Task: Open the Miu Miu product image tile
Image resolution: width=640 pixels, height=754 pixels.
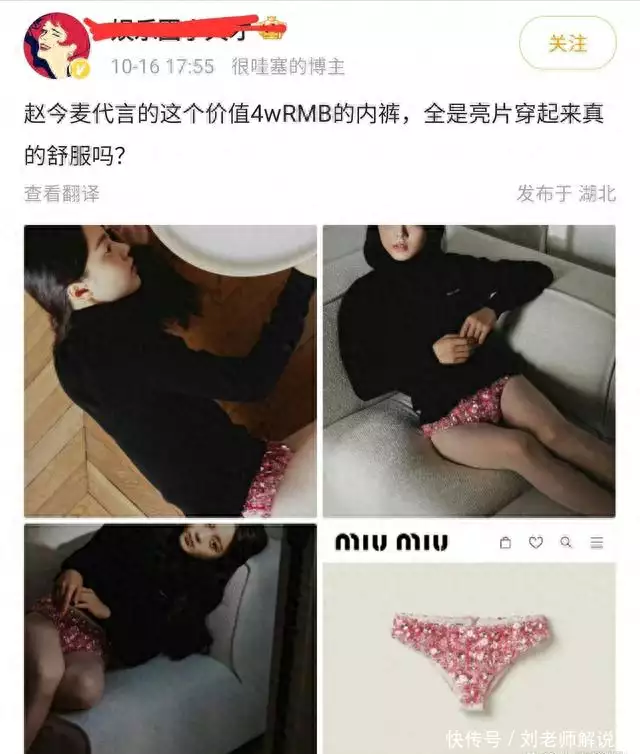Action: (x=469, y=638)
